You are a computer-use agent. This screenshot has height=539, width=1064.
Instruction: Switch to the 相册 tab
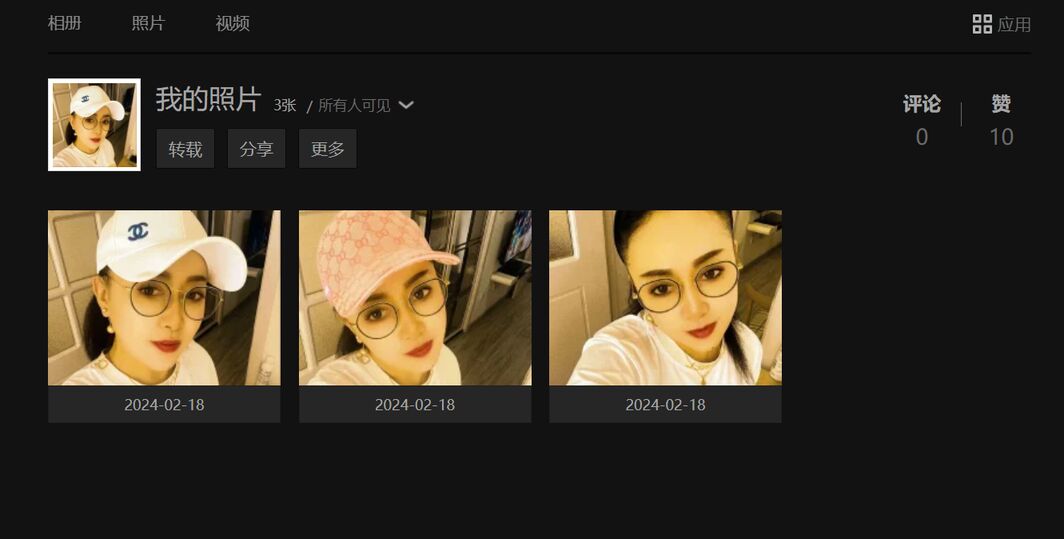(x=65, y=24)
